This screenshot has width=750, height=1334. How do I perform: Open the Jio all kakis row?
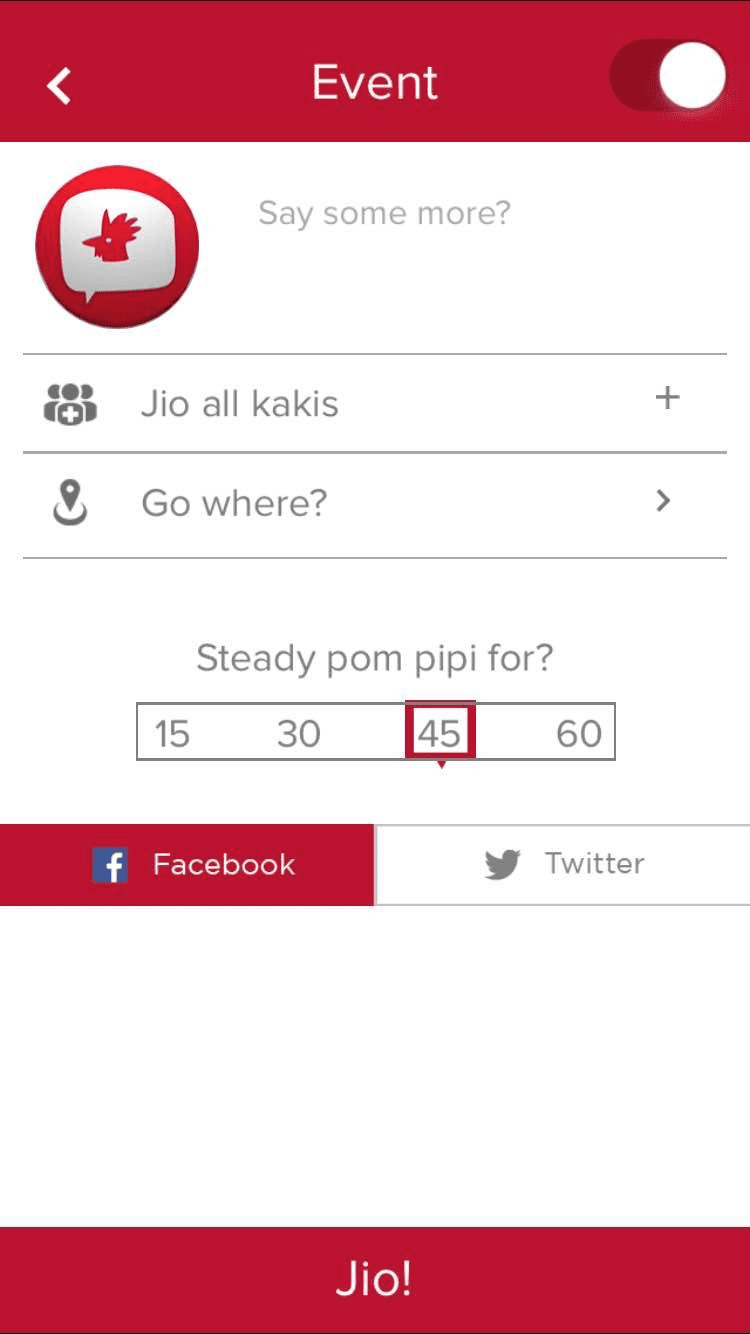pos(374,404)
